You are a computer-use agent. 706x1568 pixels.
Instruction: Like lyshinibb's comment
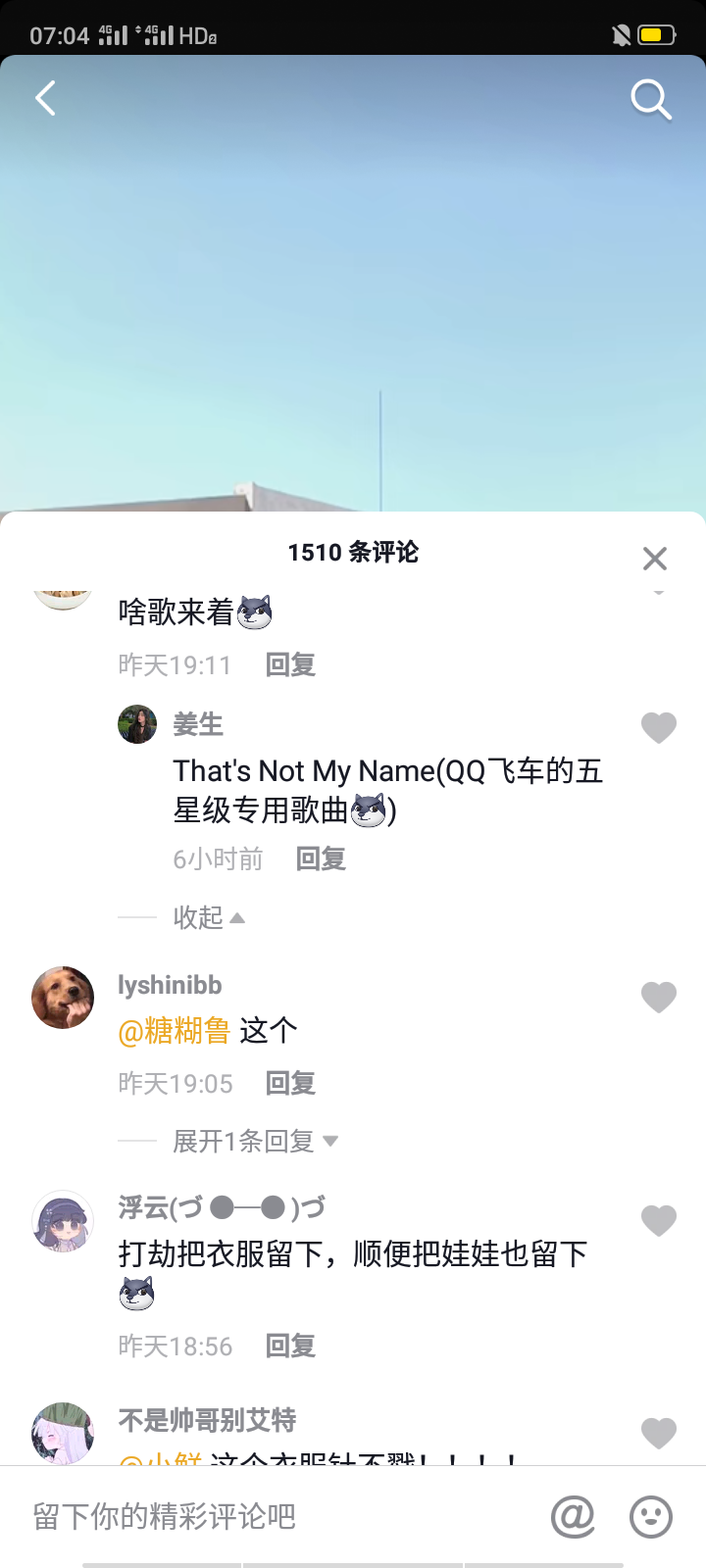658,997
